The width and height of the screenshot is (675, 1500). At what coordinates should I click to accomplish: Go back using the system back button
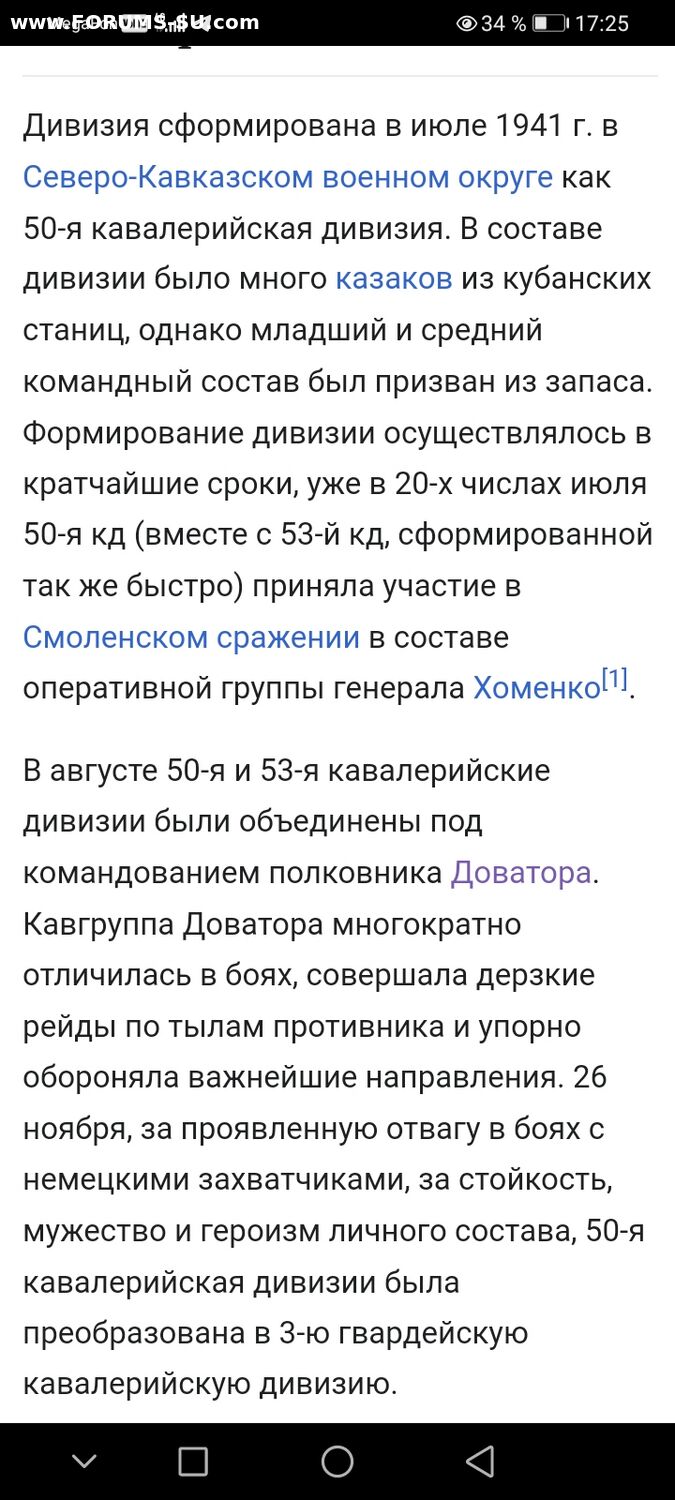(481, 1461)
